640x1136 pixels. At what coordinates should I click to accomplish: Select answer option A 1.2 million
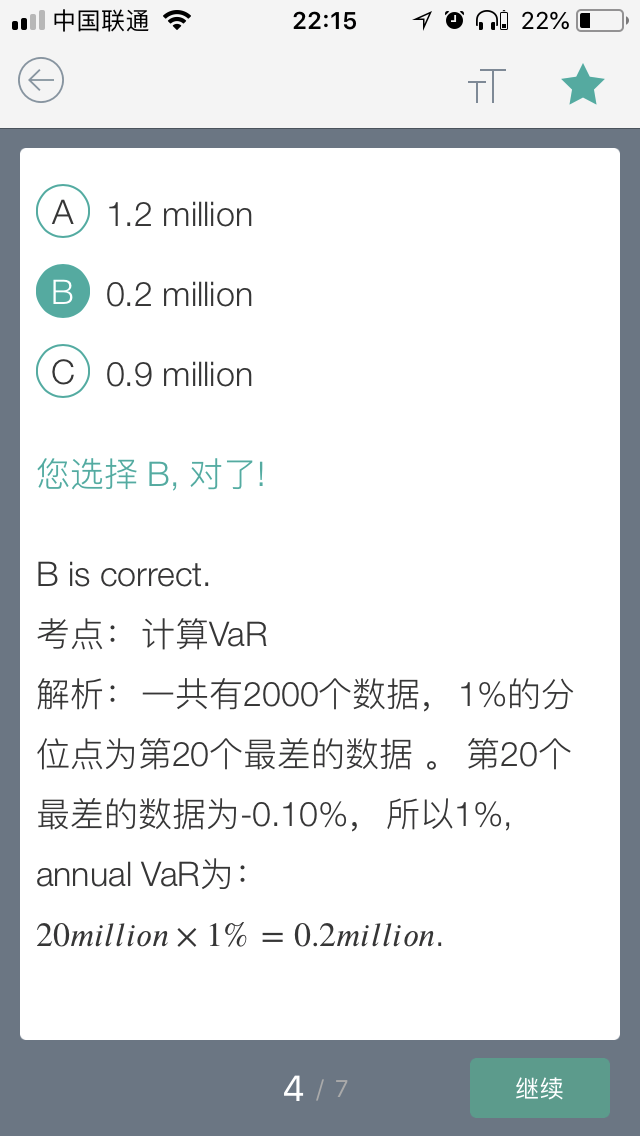coord(144,213)
